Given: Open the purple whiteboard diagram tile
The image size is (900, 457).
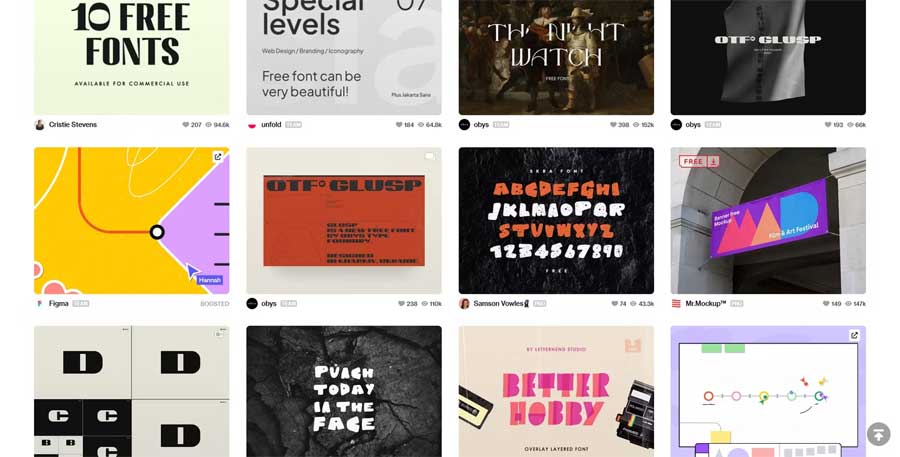Looking at the screenshot, I should 767,391.
